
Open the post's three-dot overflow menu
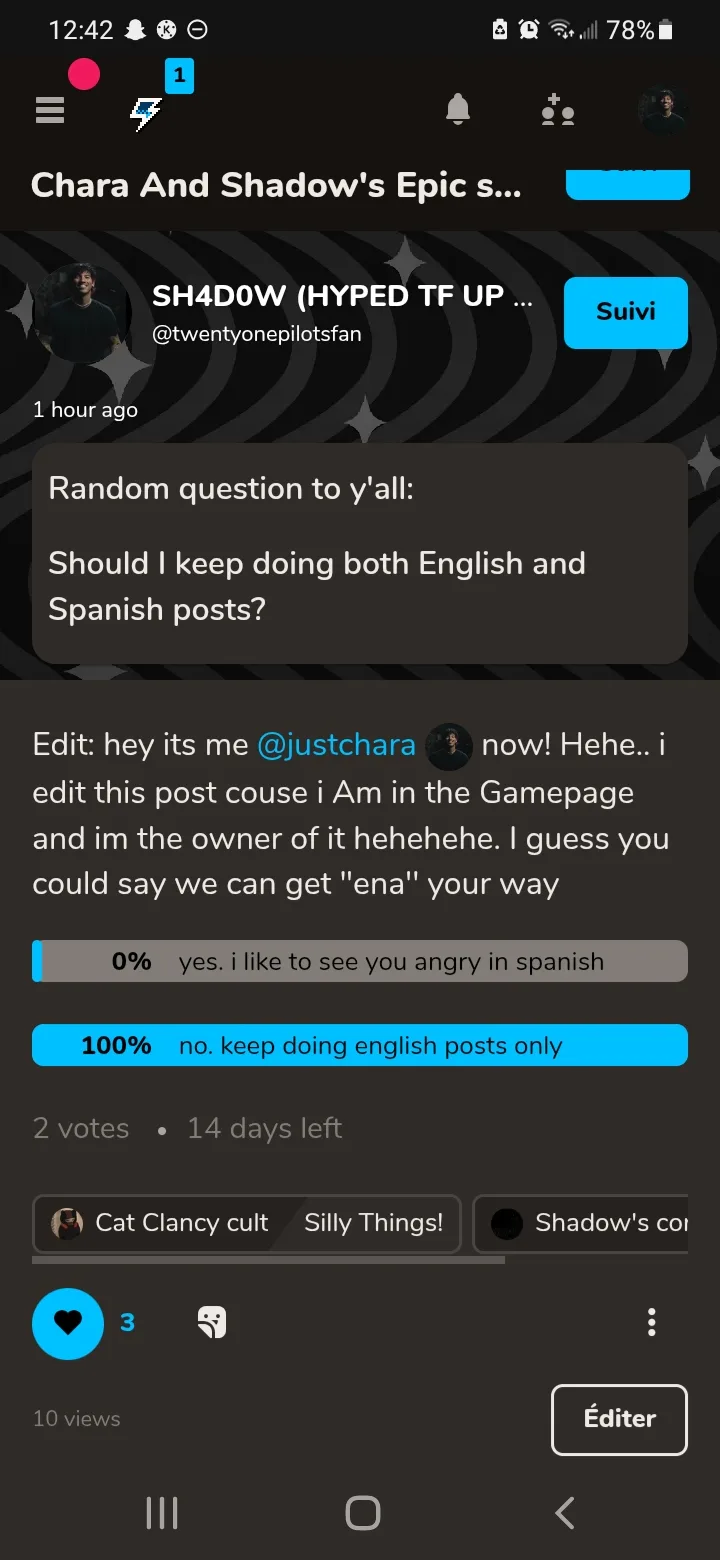click(652, 1322)
